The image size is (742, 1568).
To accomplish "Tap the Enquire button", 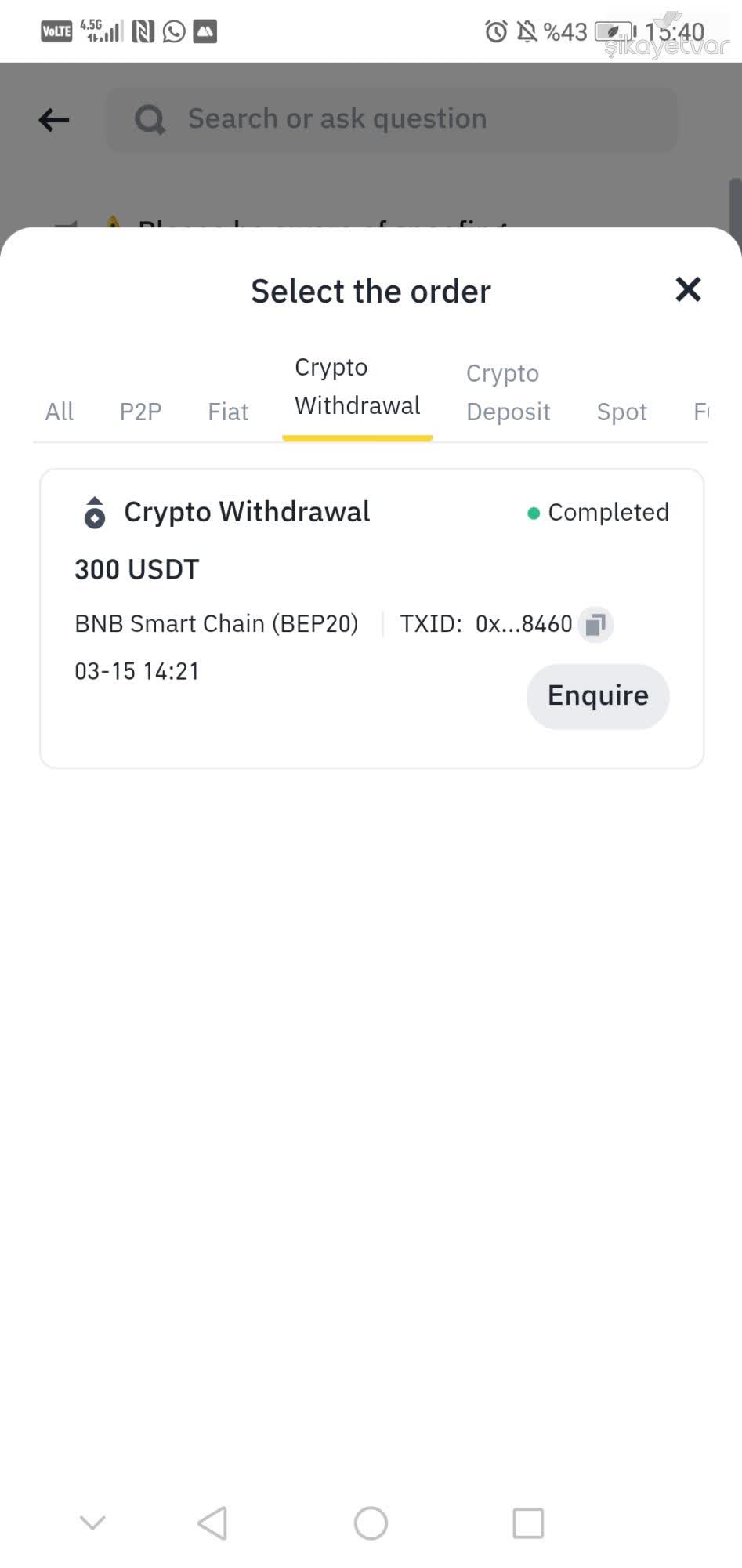I will coord(597,695).
